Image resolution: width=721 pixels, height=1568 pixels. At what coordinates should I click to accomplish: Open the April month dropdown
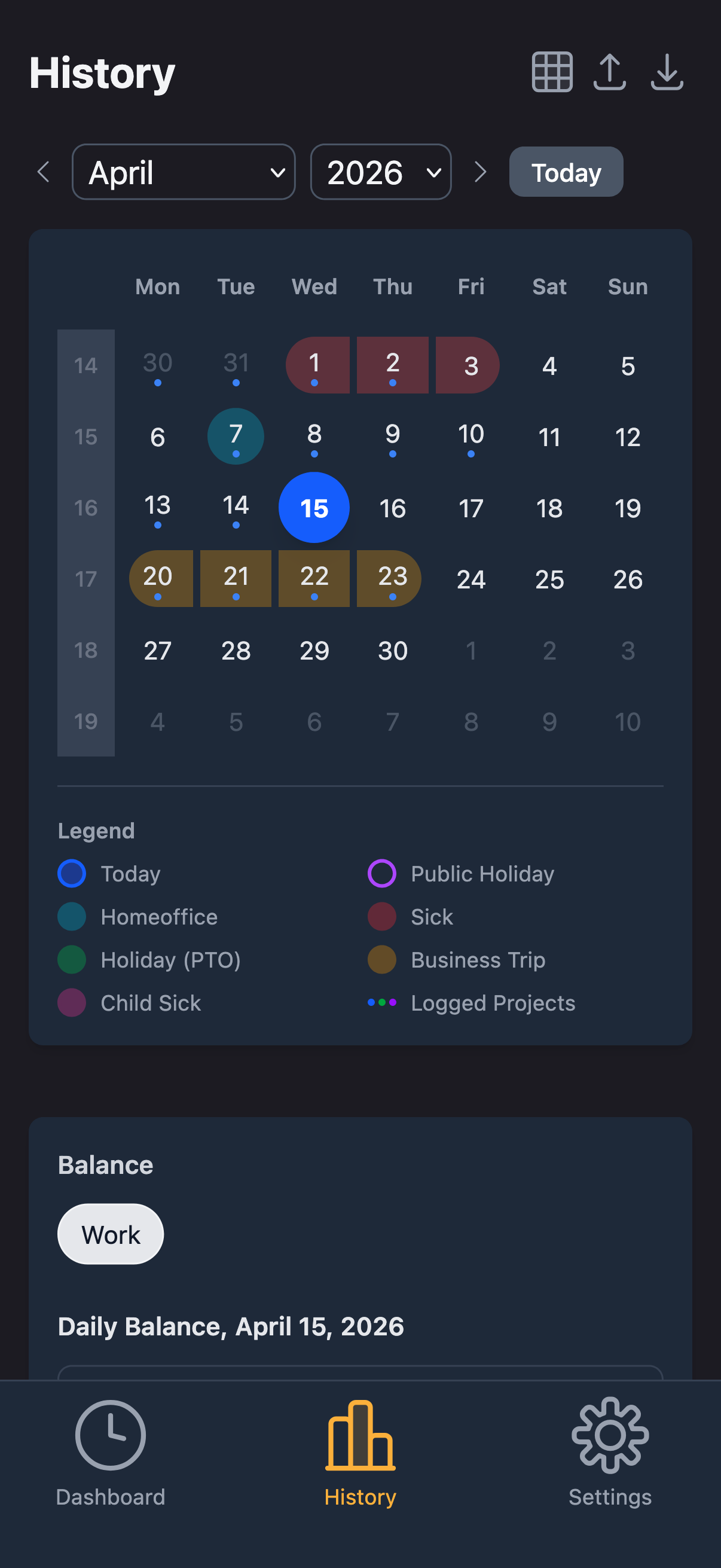[183, 172]
